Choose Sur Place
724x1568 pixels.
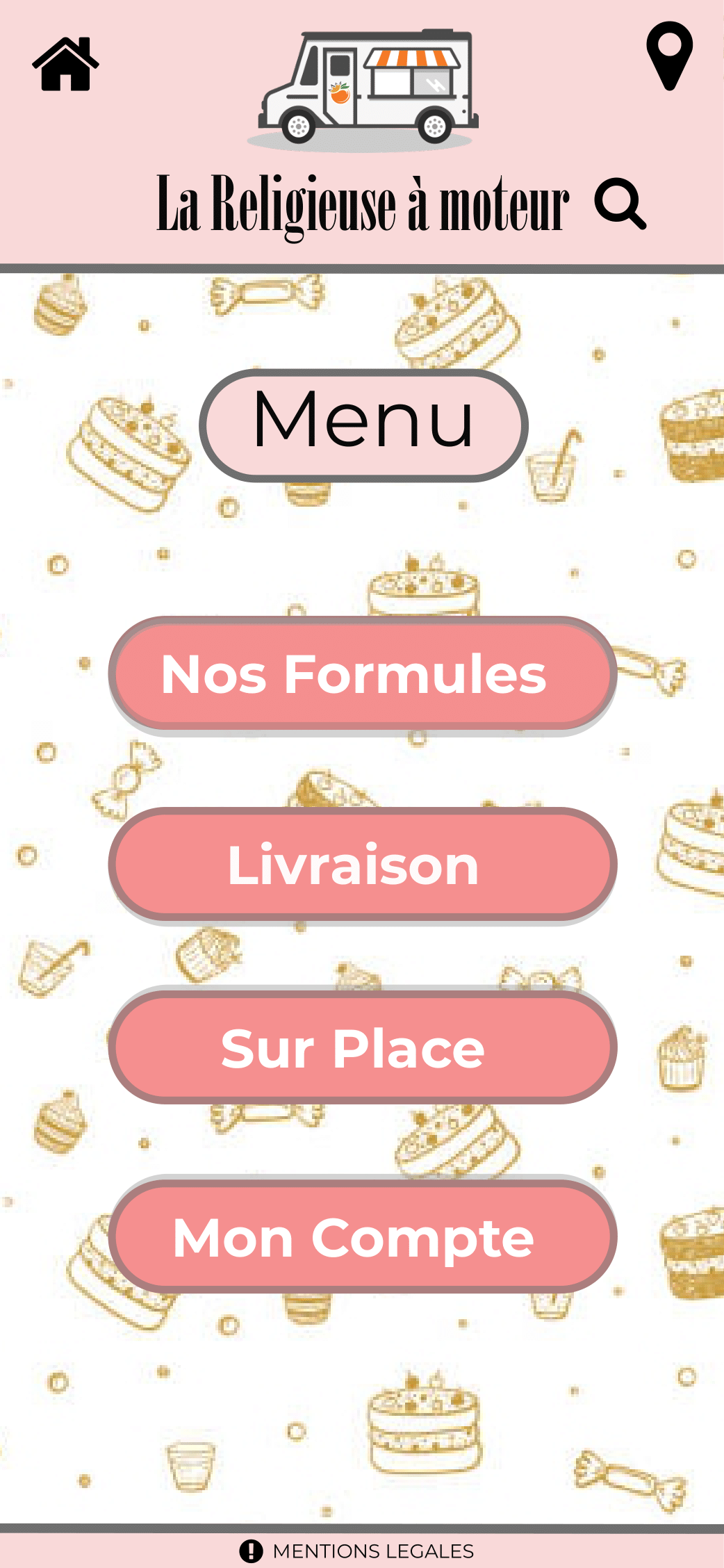pos(362,1047)
